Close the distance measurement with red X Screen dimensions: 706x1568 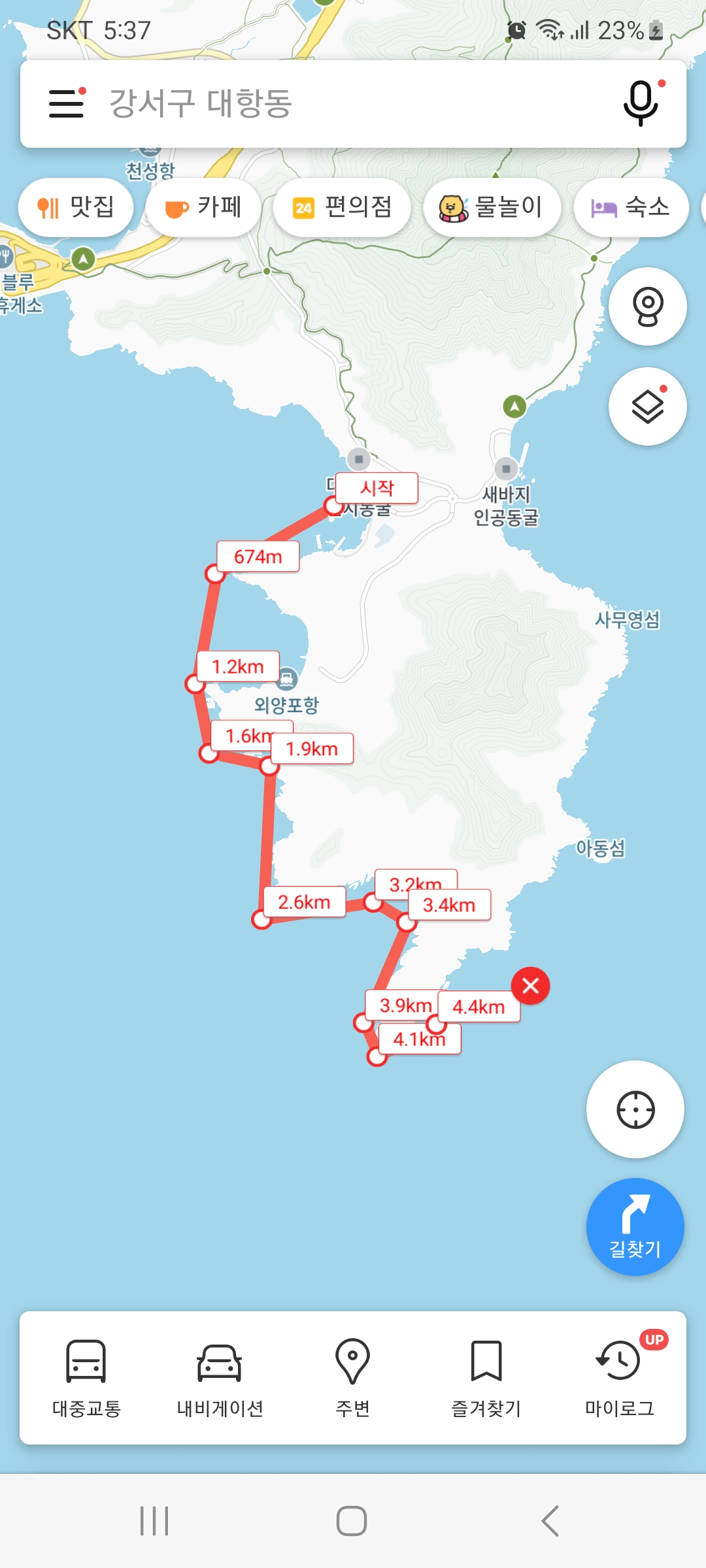[530, 985]
